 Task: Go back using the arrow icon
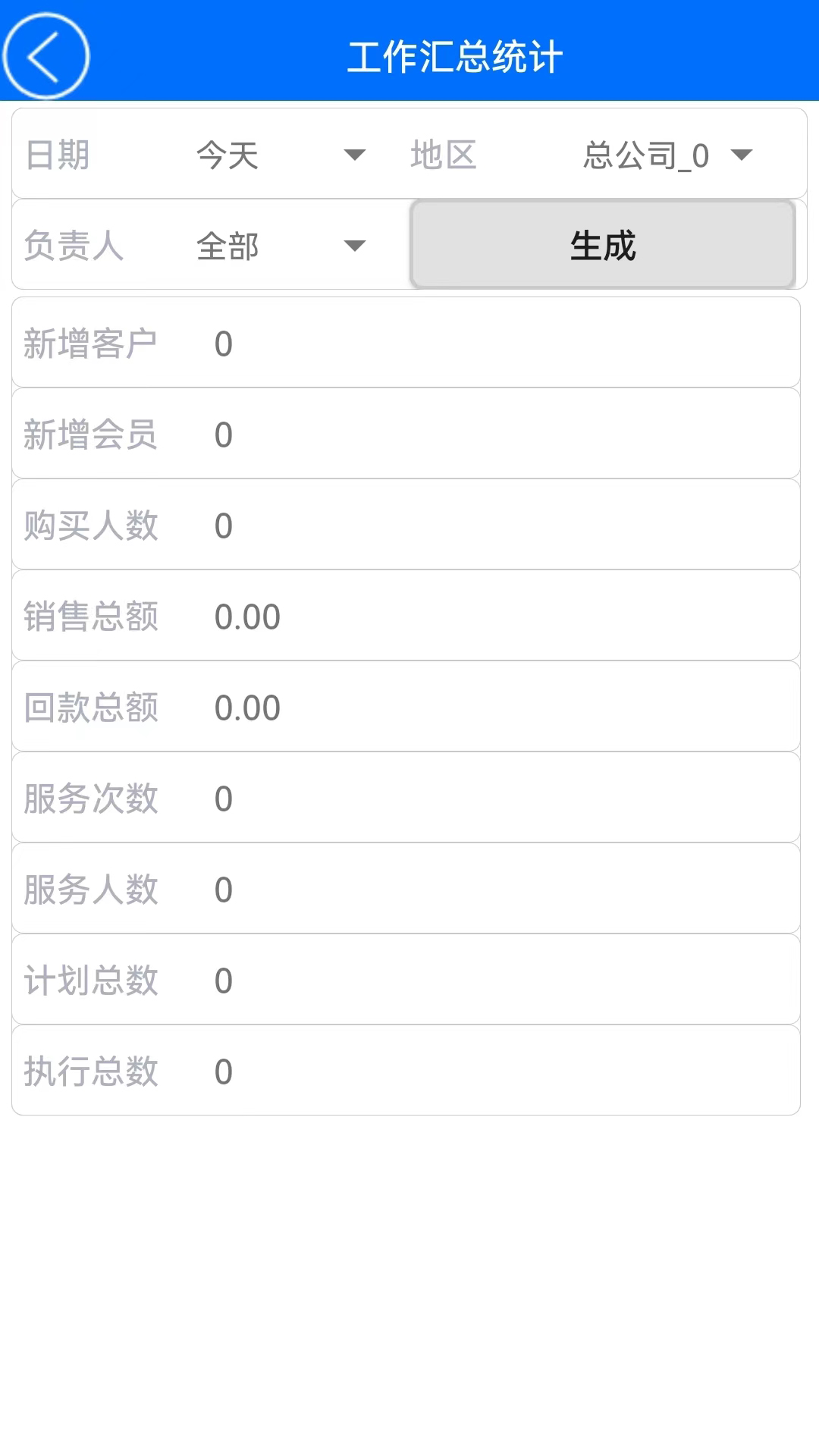click(x=45, y=56)
